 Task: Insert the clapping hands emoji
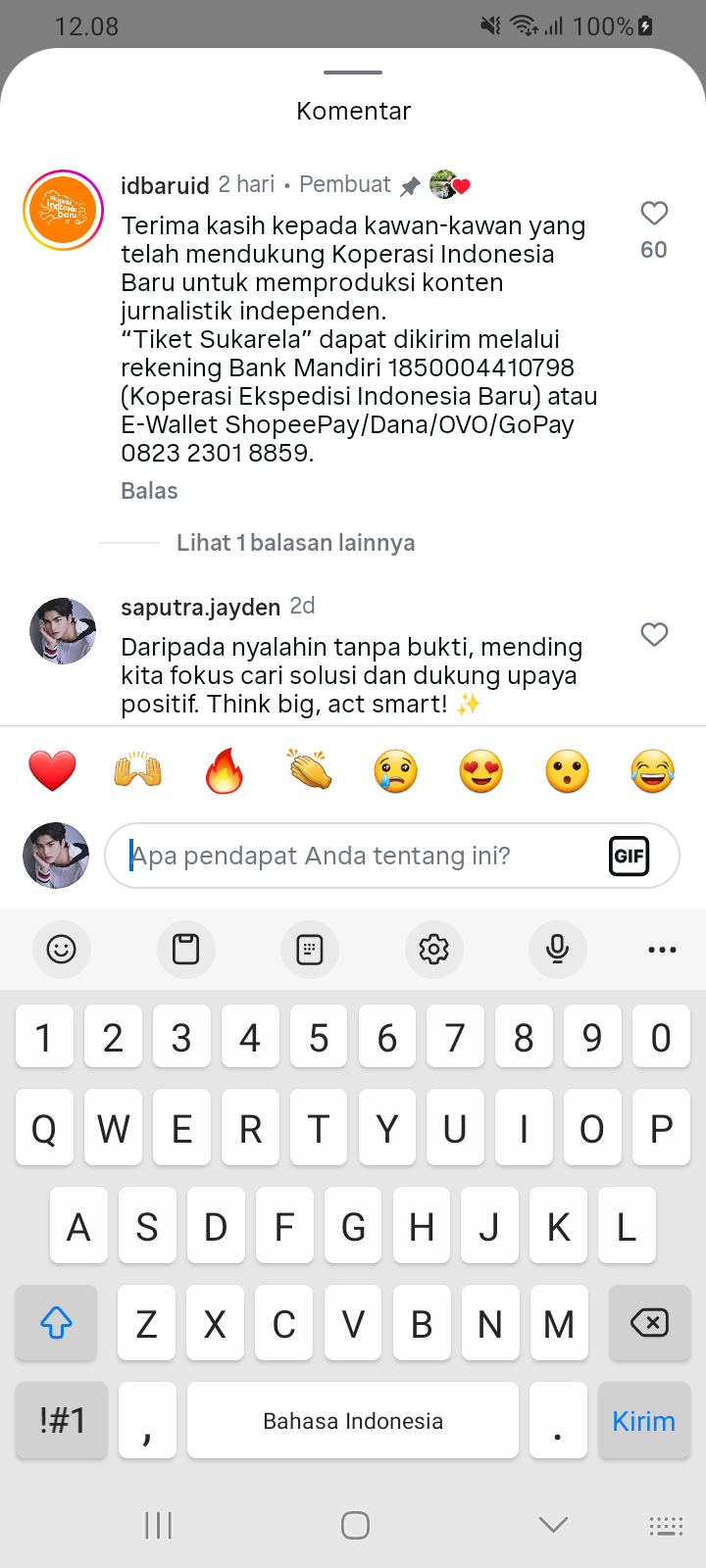click(310, 771)
